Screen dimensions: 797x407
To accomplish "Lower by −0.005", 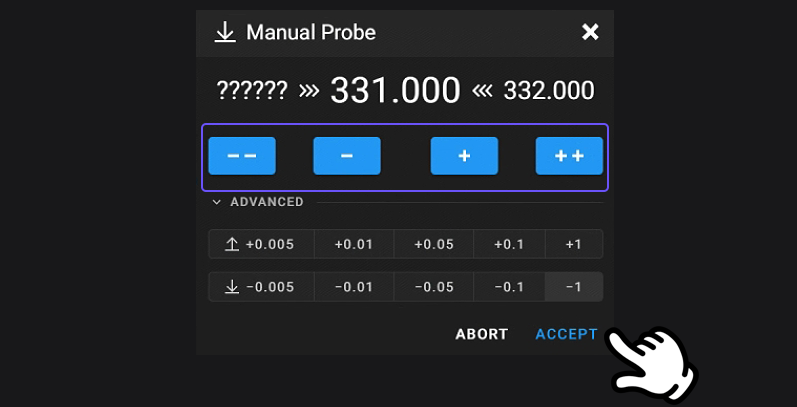I will click(261, 287).
